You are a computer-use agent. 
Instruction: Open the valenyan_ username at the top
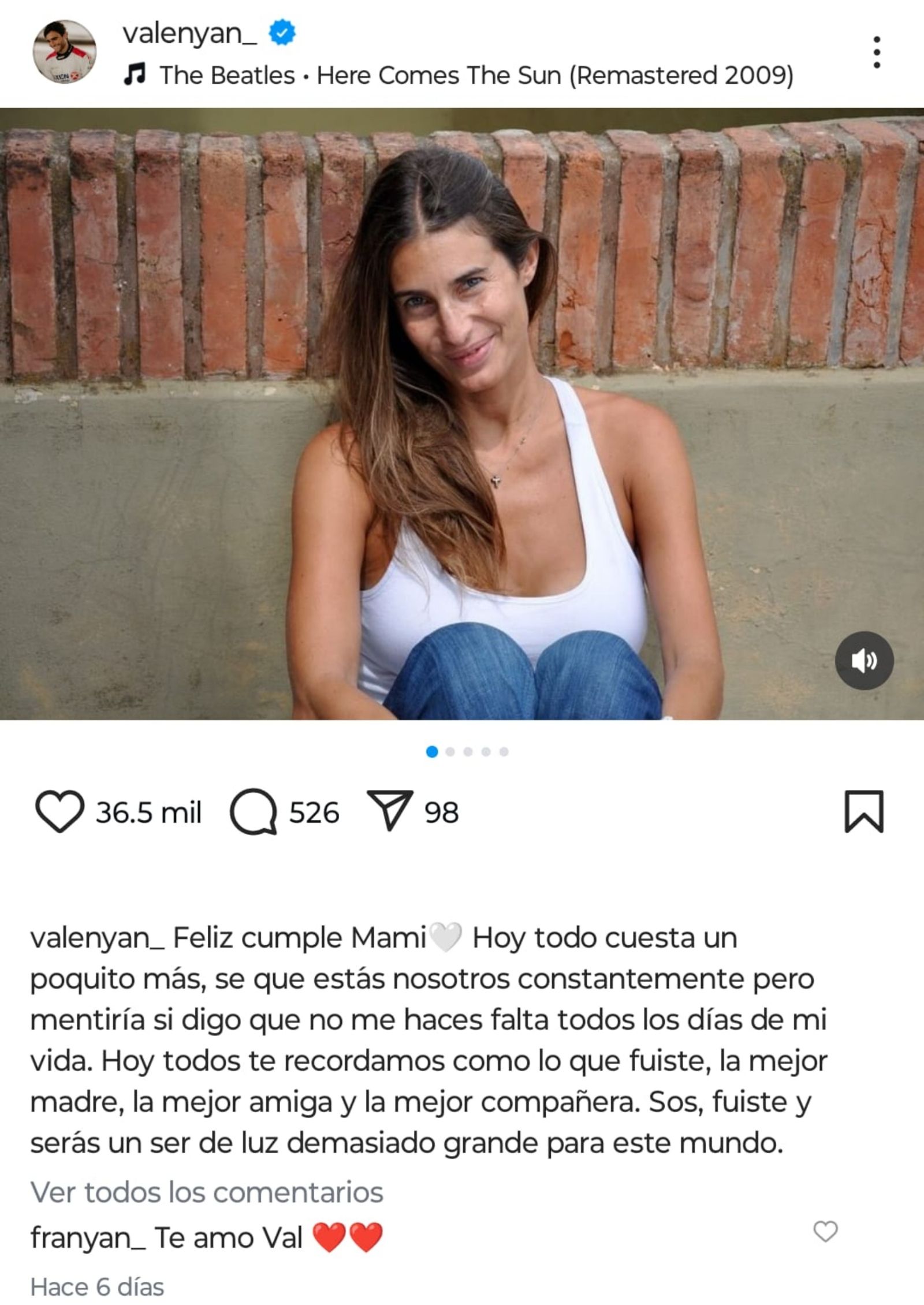tap(189, 33)
